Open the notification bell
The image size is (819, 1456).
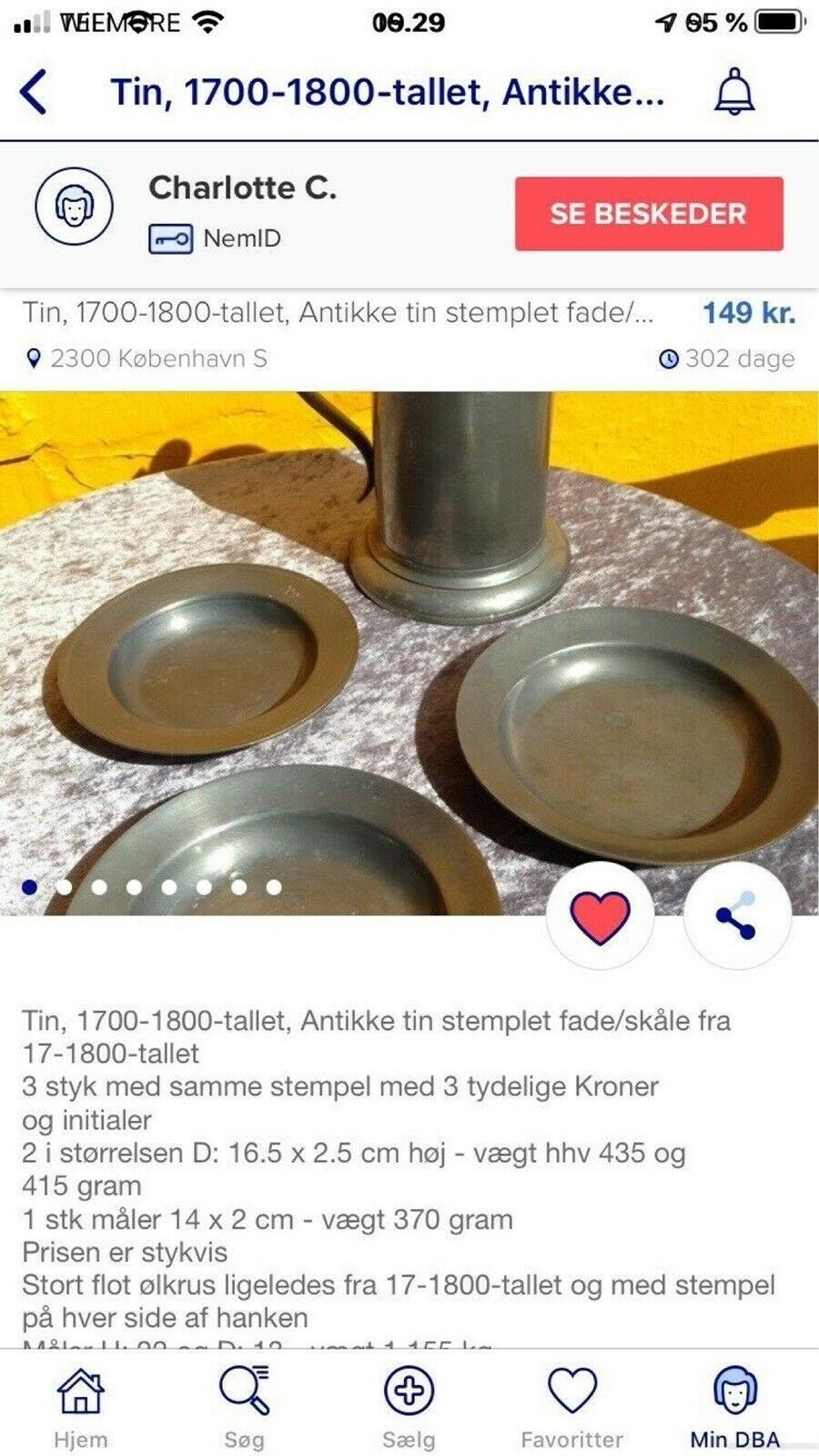click(x=733, y=91)
